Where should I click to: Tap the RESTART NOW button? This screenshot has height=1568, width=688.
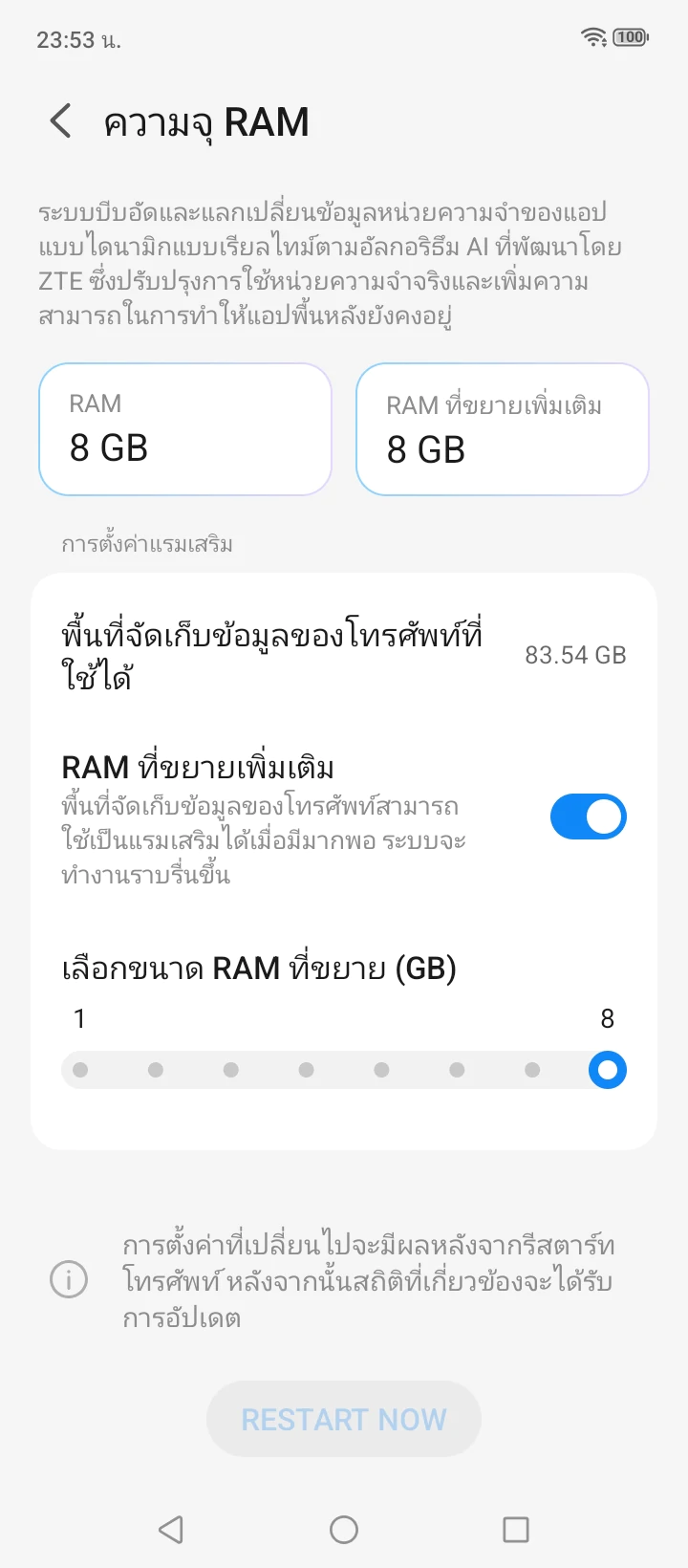tap(343, 1419)
